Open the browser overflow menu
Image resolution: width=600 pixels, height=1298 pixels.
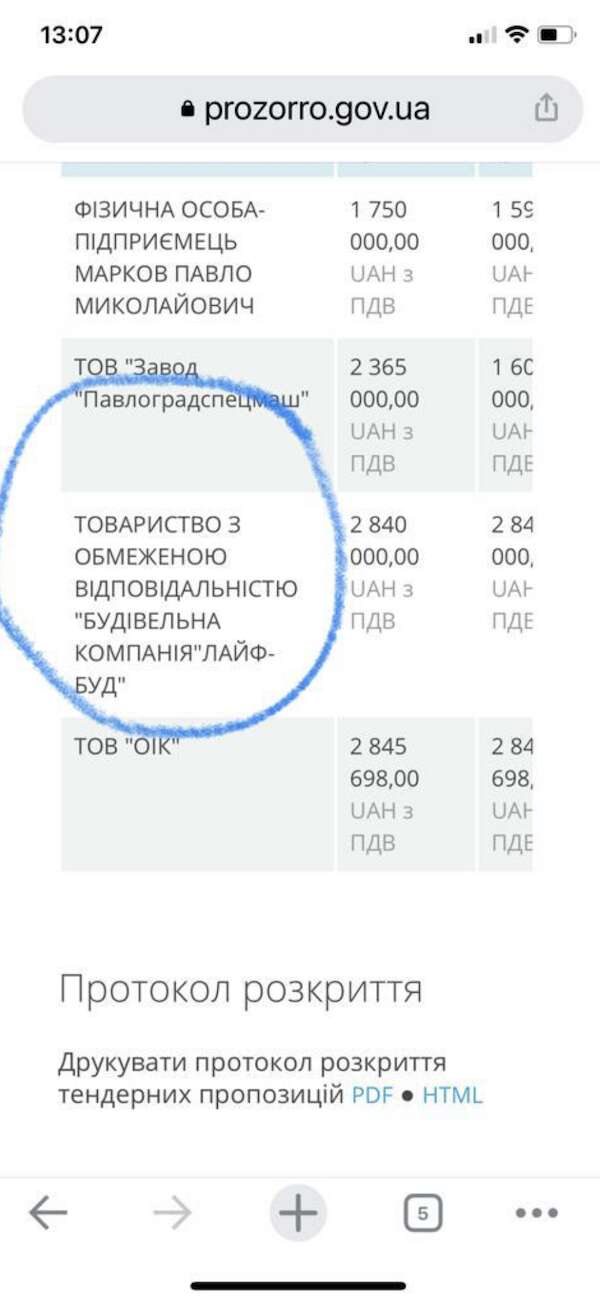(536, 1213)
